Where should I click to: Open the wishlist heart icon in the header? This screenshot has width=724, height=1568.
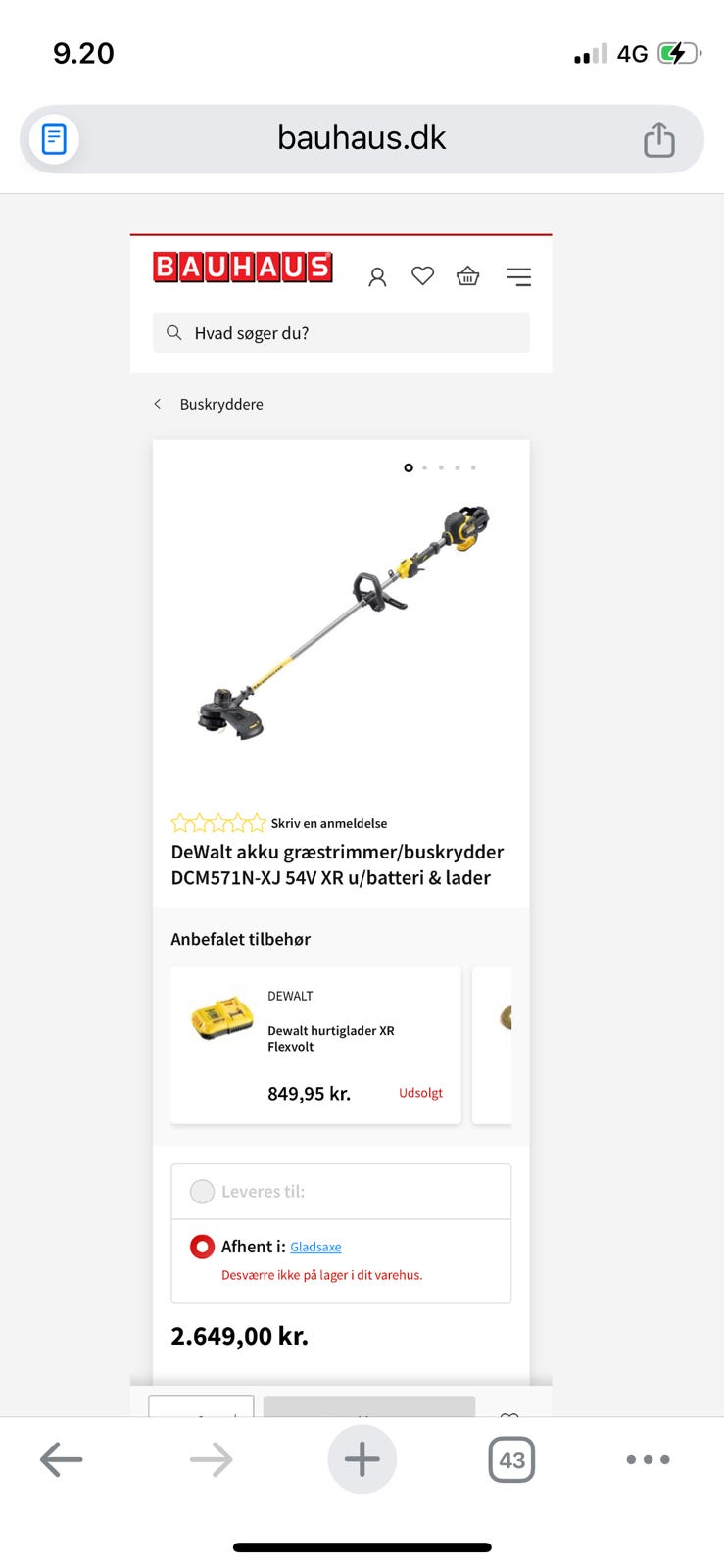point(422,276)
